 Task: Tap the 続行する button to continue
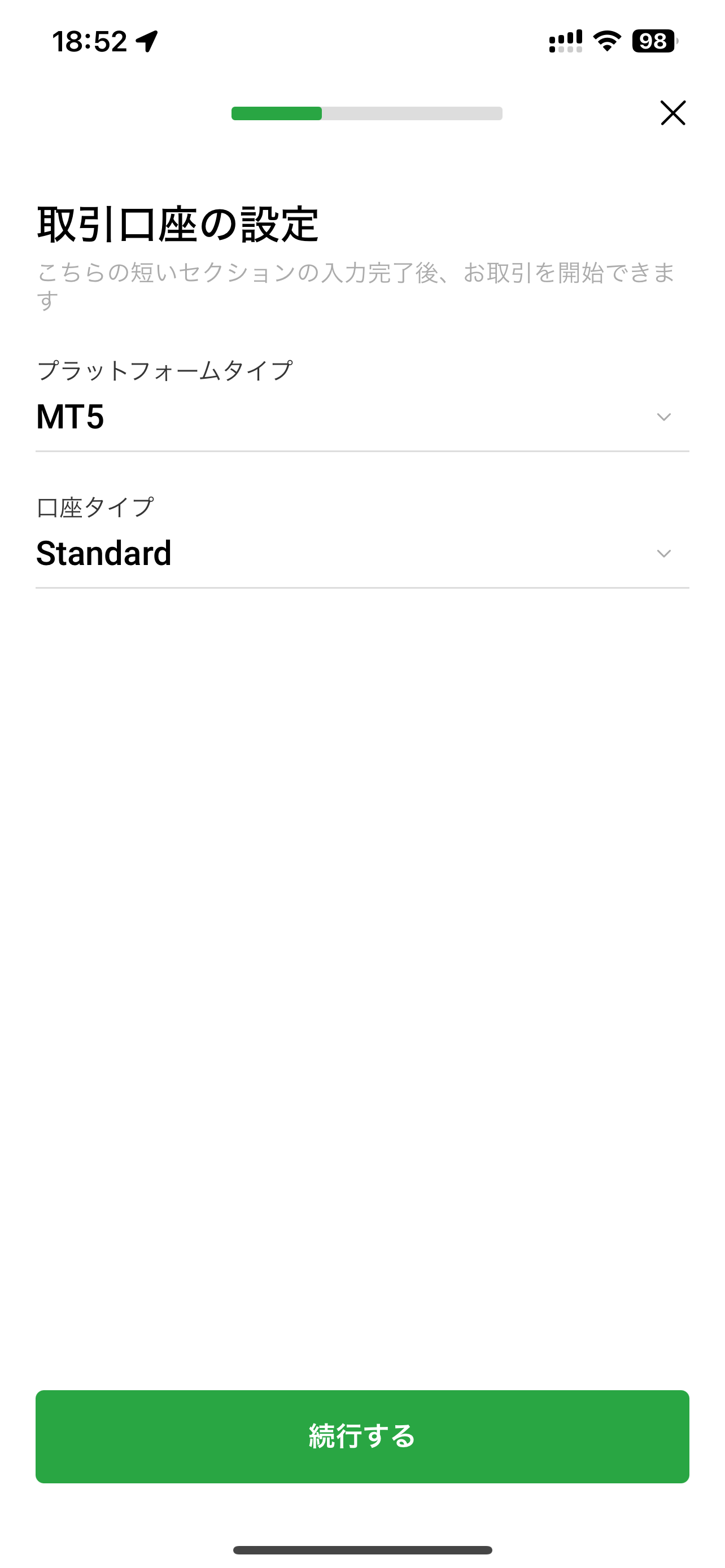(x=362, y=1436)
